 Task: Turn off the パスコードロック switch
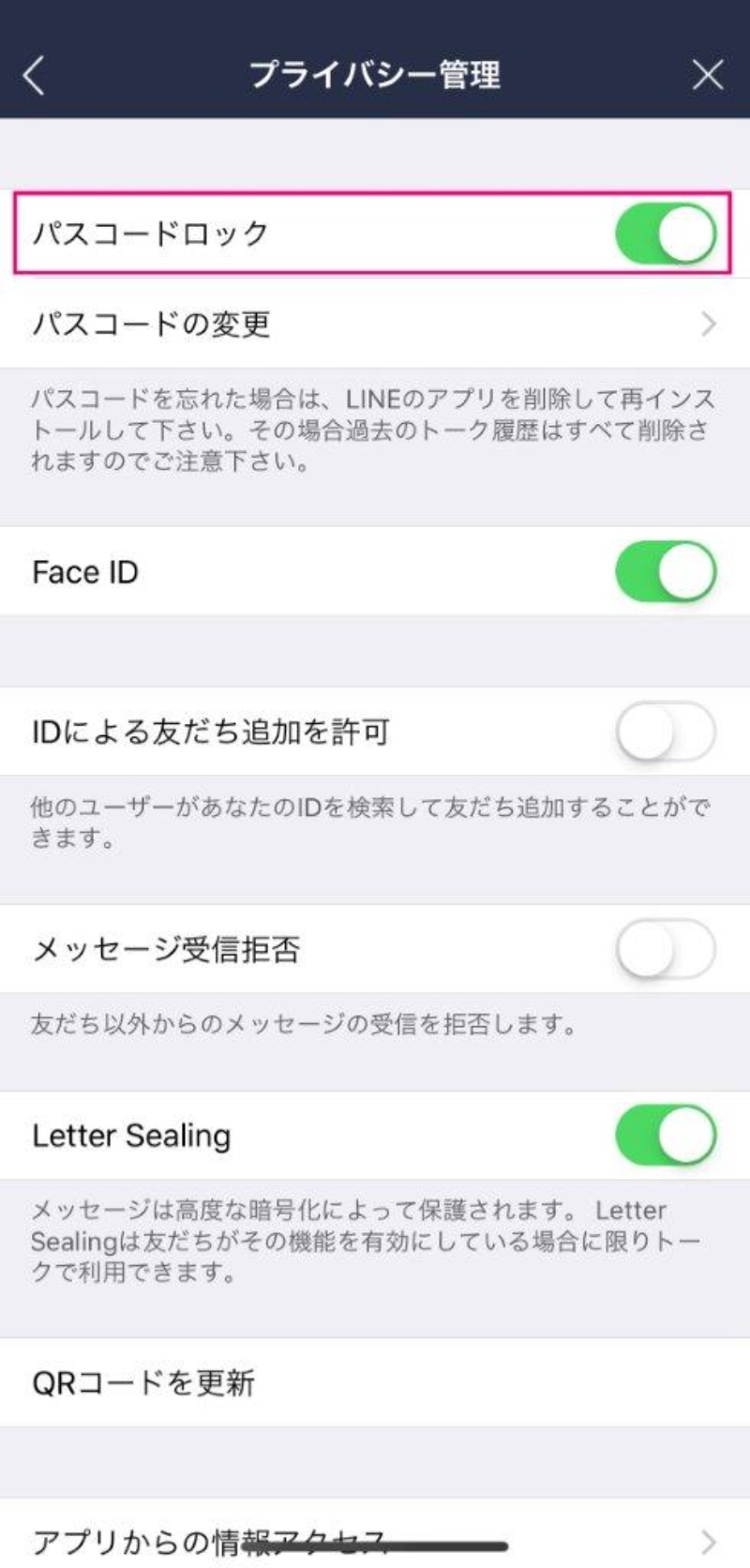666,234
